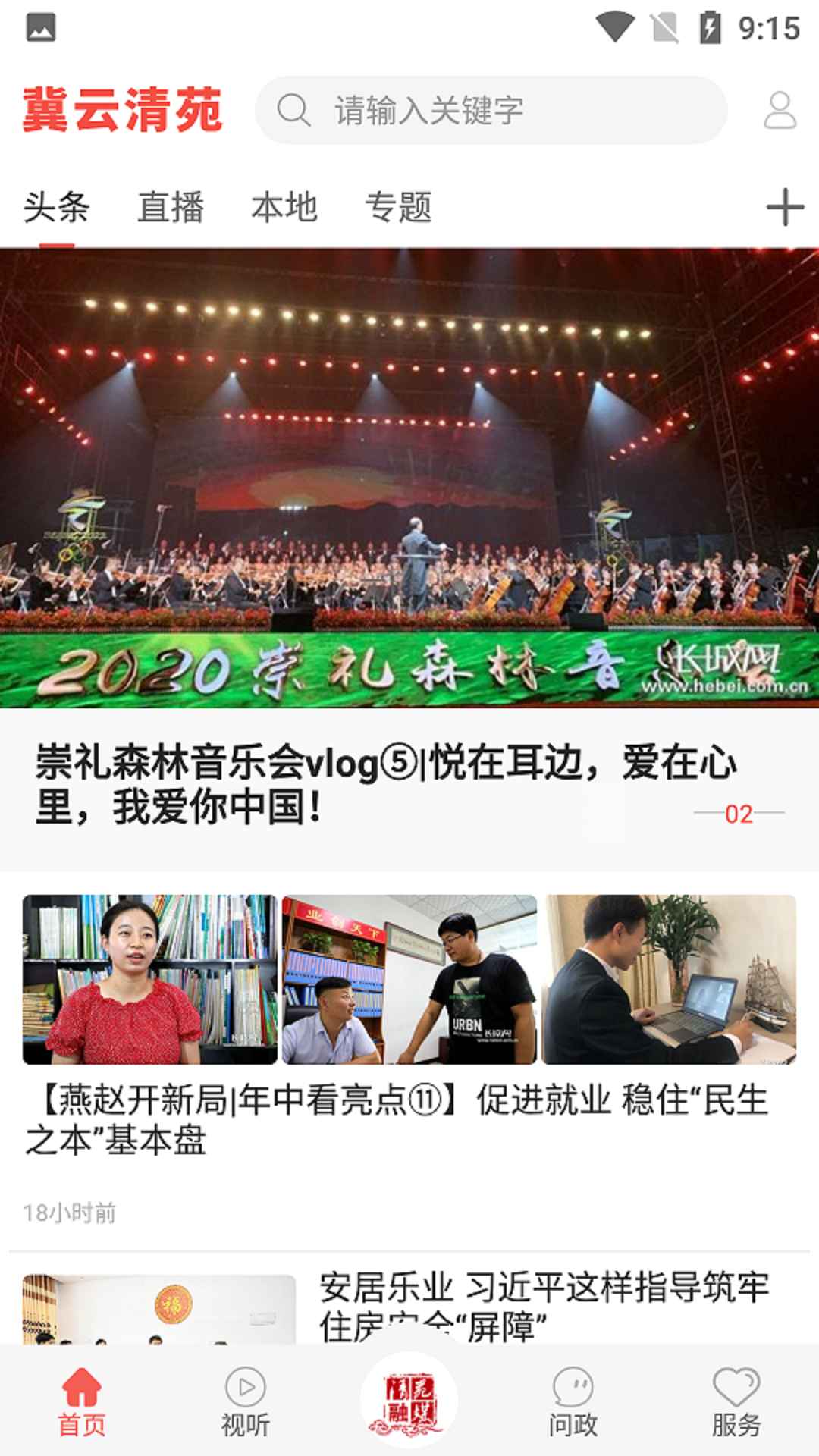This screenshot has height=1456, width=819.
Task: Tap the 请输入关键字 search field
Action: click(x=455, y=111)
